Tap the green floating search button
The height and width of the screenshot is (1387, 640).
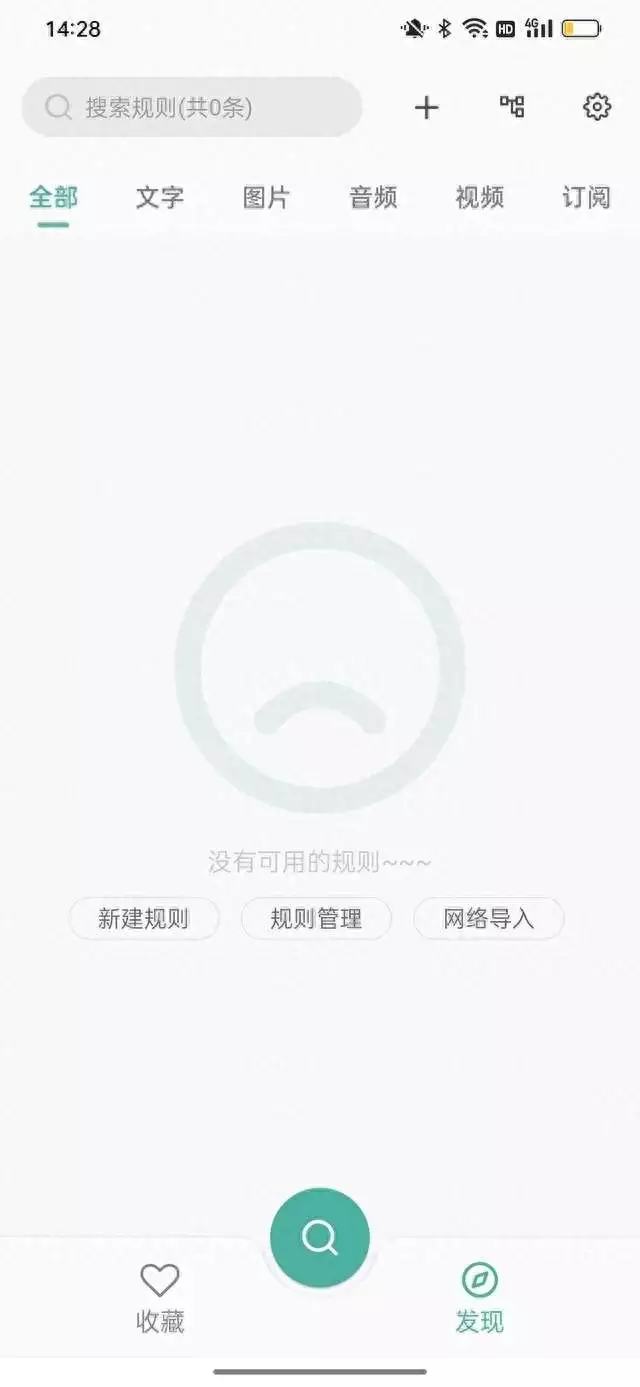coord(320,1238)
